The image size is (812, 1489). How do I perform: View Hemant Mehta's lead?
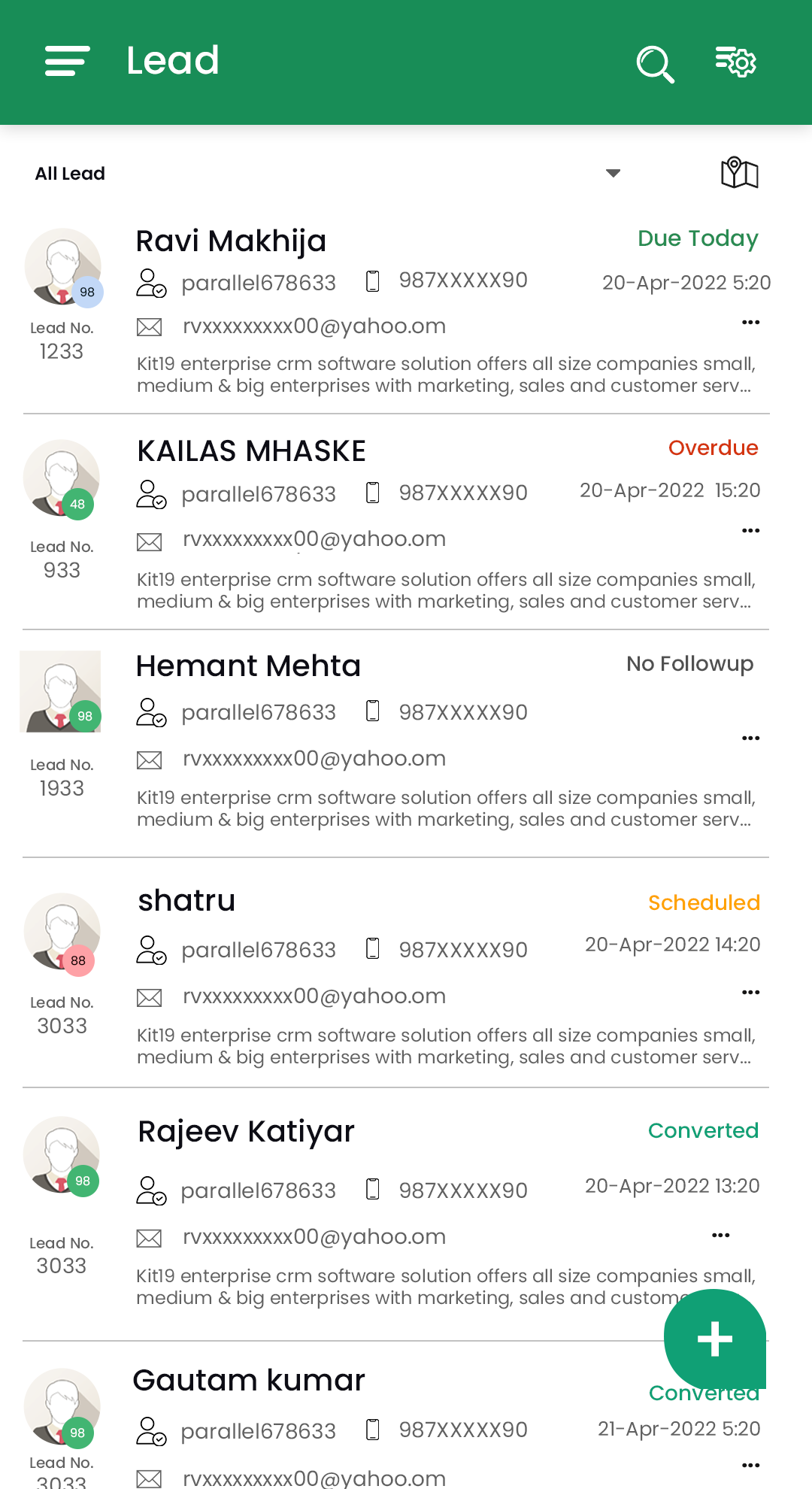tap(248, 666)
